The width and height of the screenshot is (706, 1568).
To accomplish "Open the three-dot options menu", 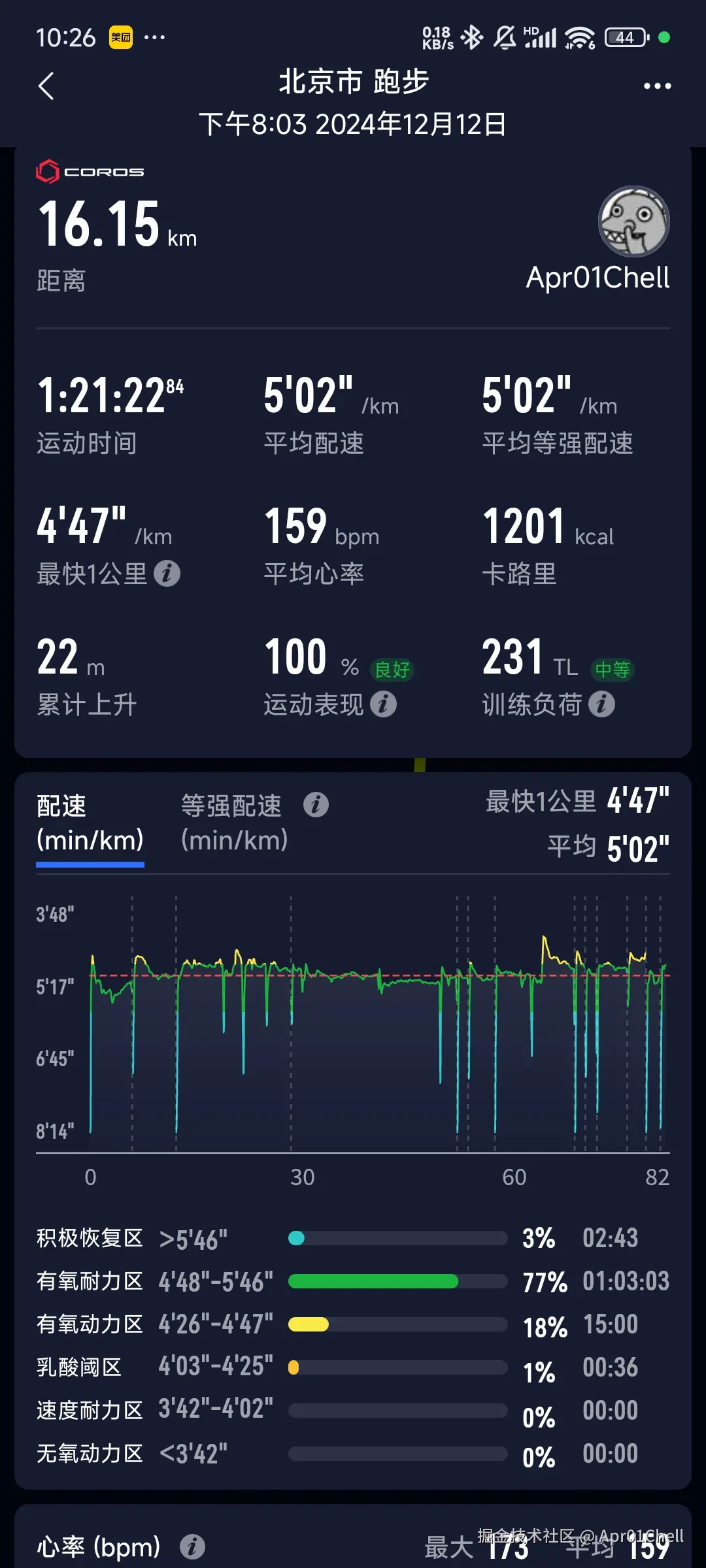I will [x=657, y=86].
